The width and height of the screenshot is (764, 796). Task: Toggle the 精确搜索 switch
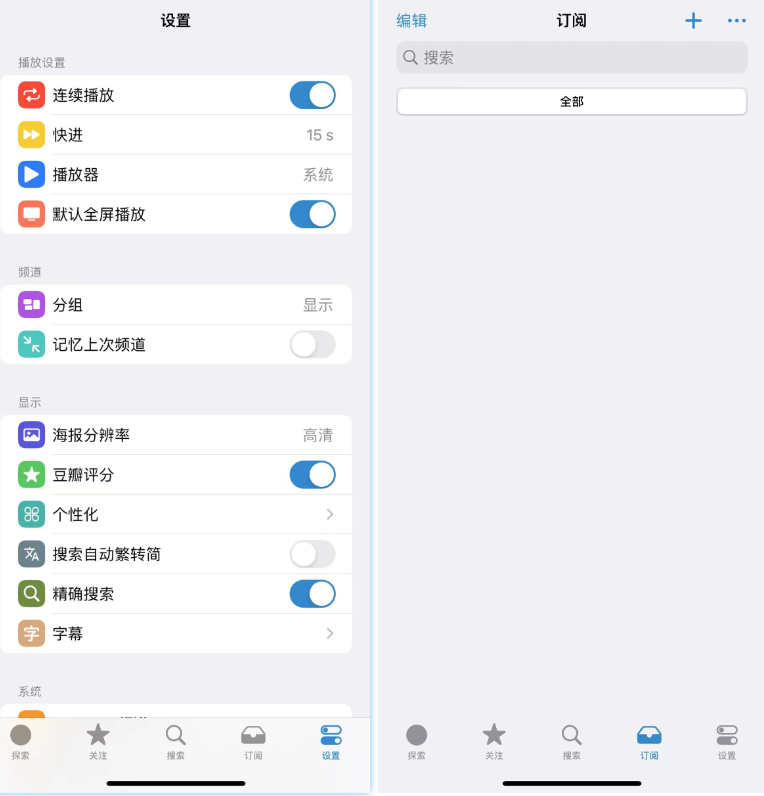pos(312,593)
